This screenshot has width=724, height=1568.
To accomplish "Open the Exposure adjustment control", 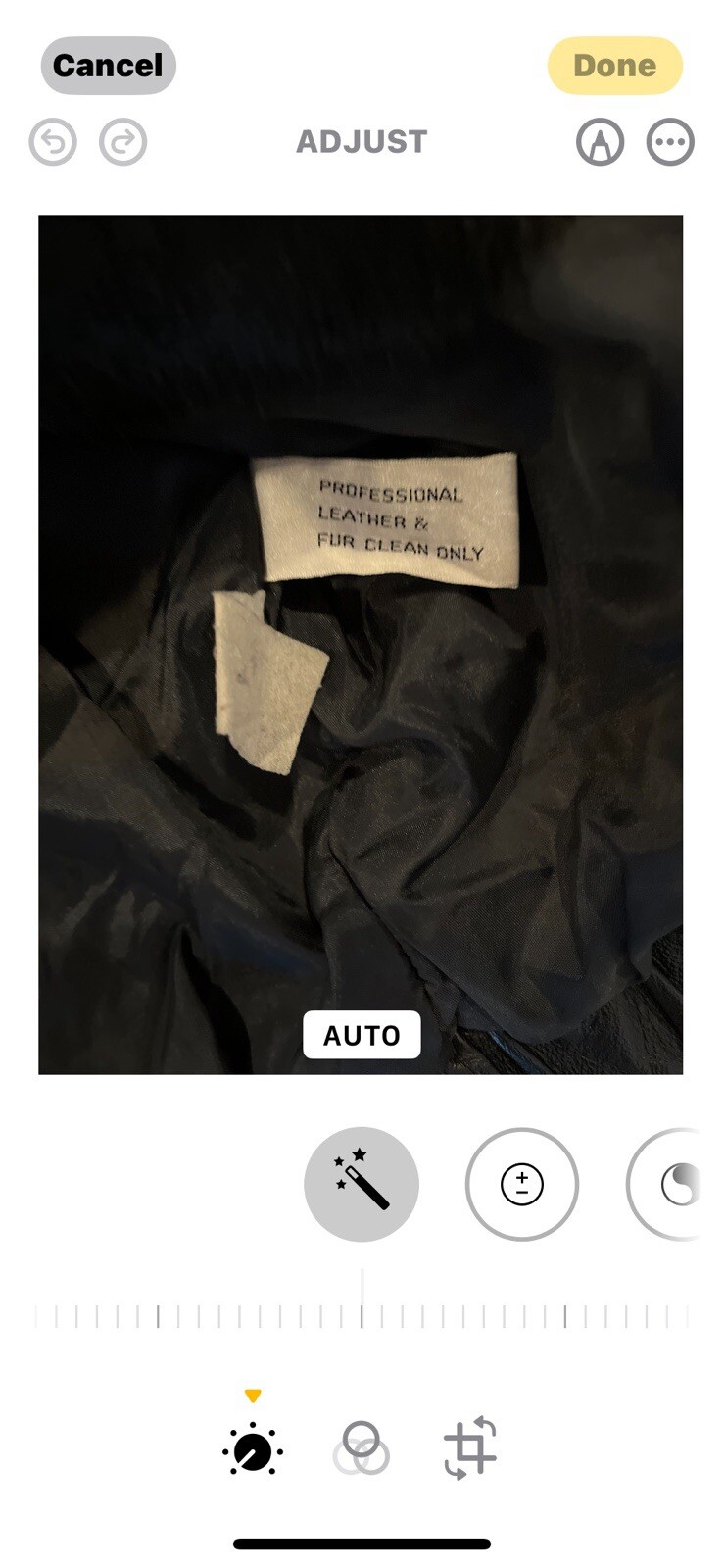I will 522,1184.
